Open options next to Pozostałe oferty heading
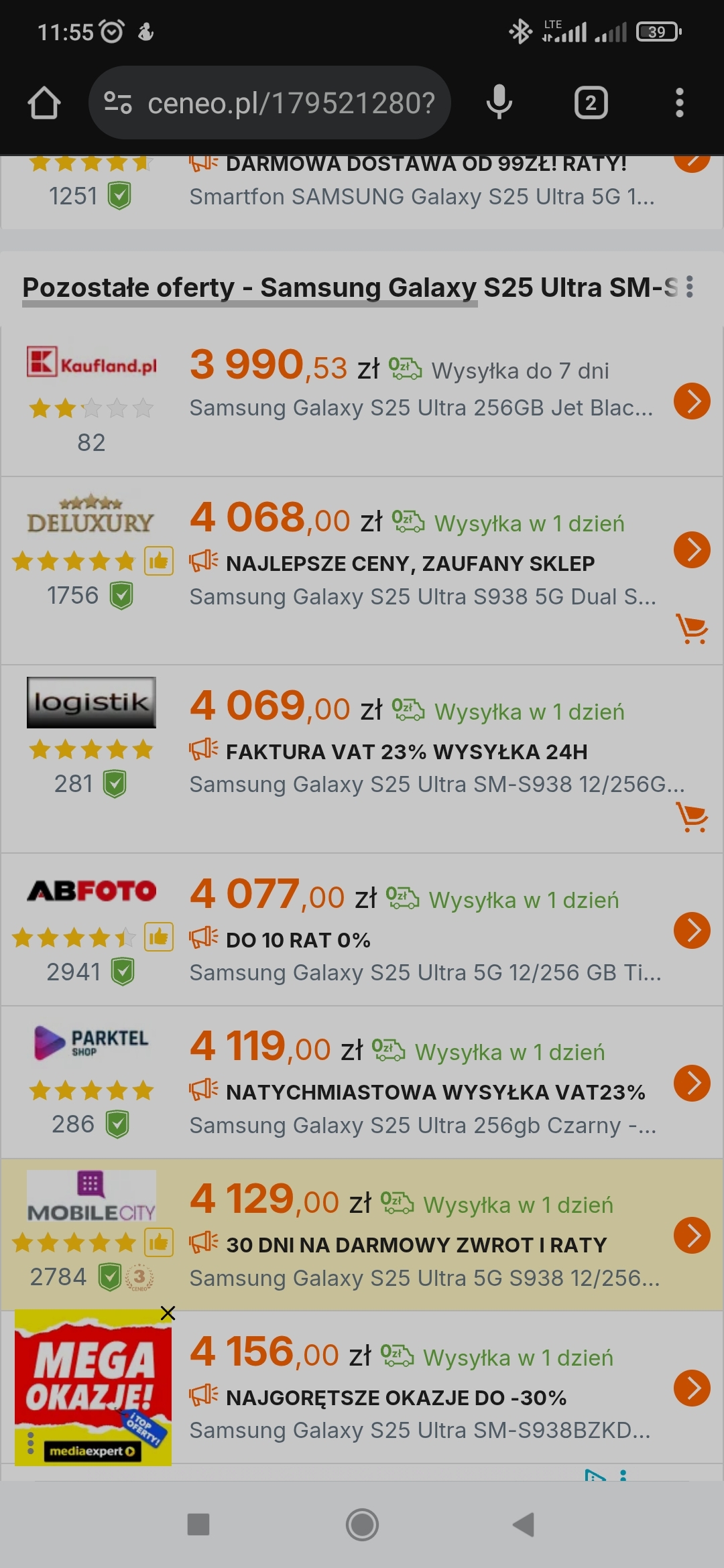 pyautogui.click(x=689, y=287)
